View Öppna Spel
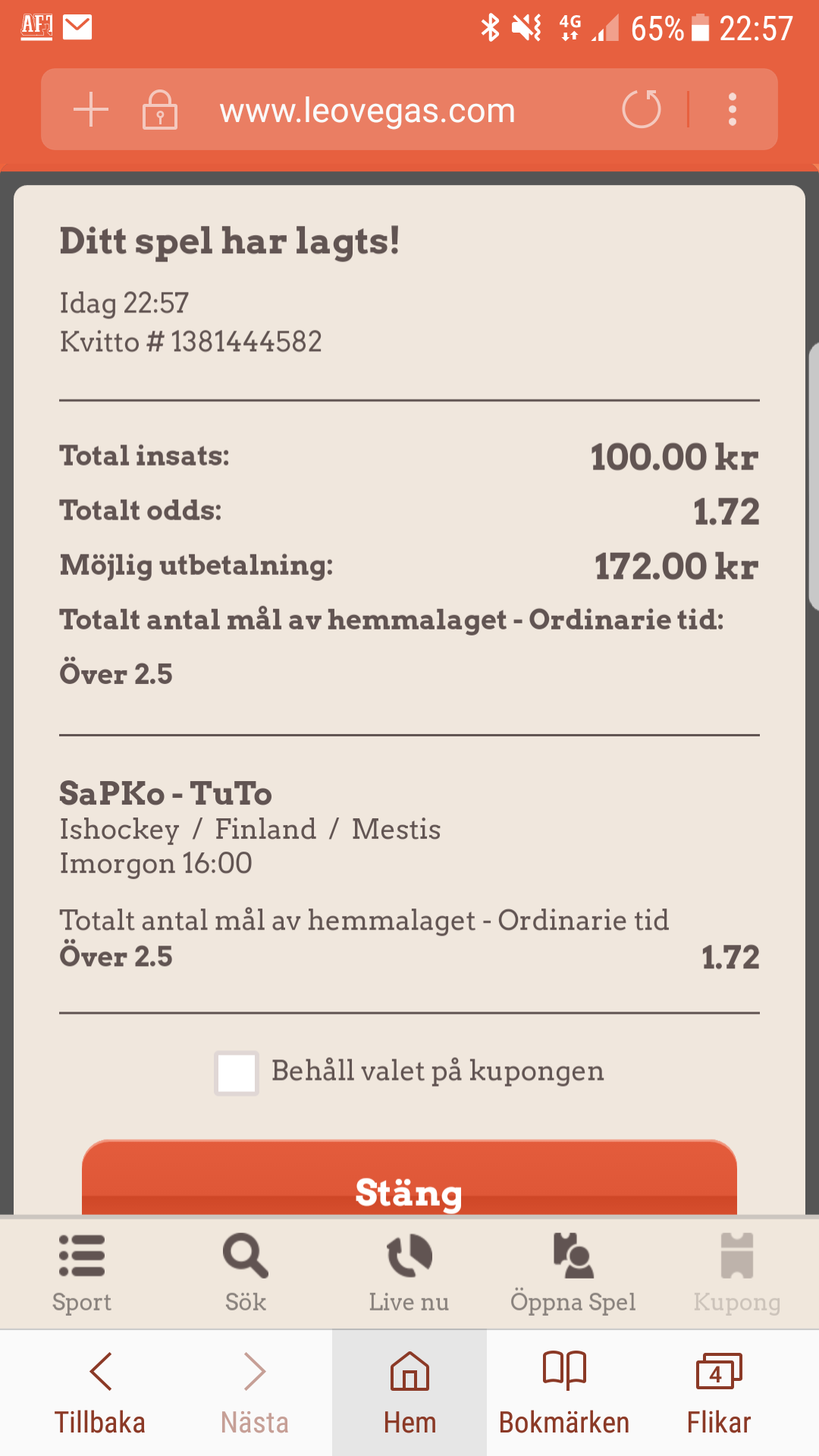This screenshot has height=1456, width=819. tap(573, 1273)
